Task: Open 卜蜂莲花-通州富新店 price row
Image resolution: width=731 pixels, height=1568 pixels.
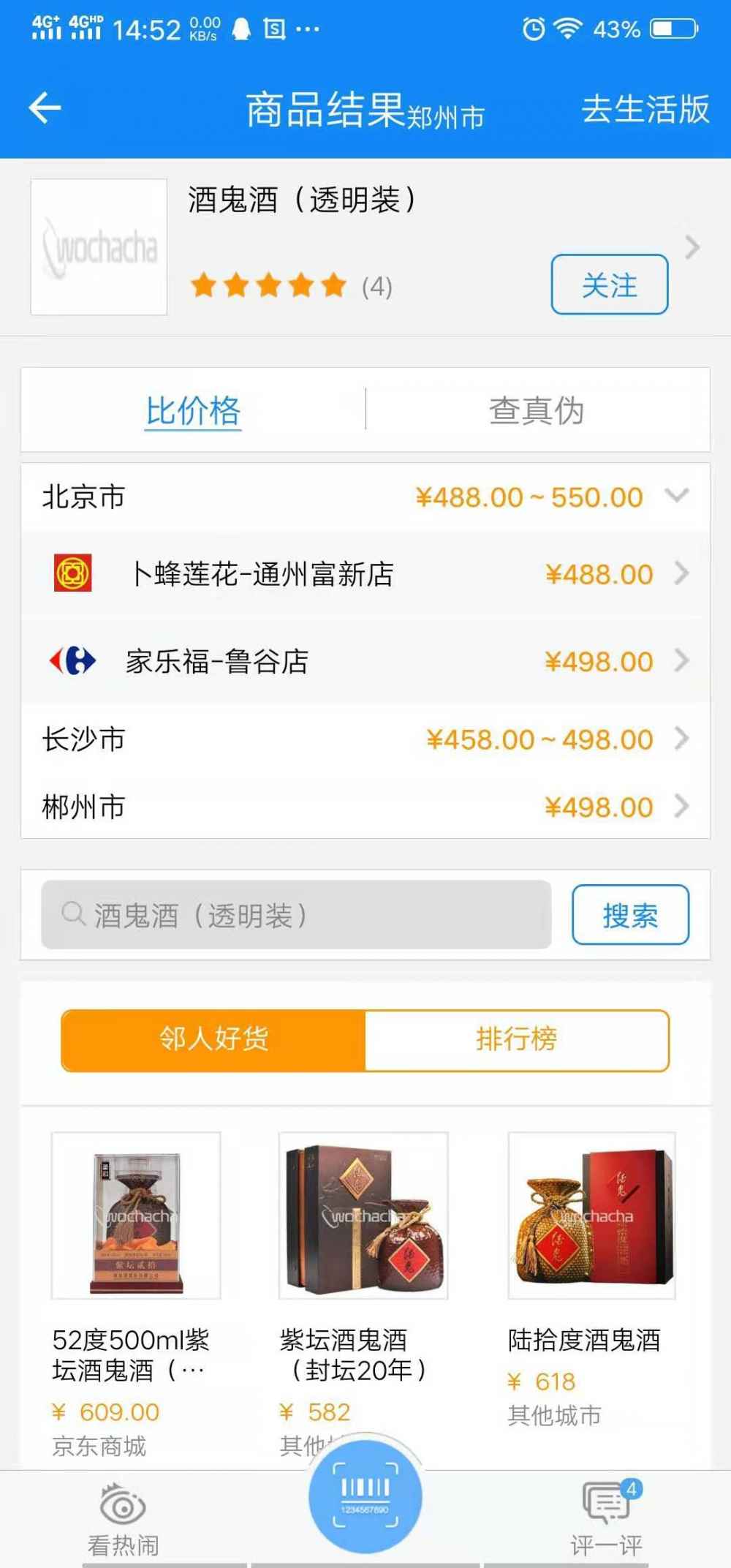Action: pos(365,574)
